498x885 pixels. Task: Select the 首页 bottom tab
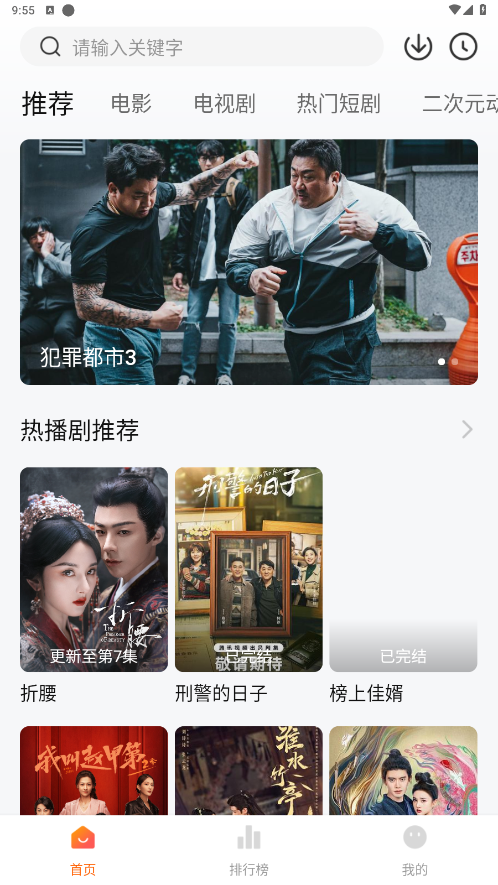[83, 851]
